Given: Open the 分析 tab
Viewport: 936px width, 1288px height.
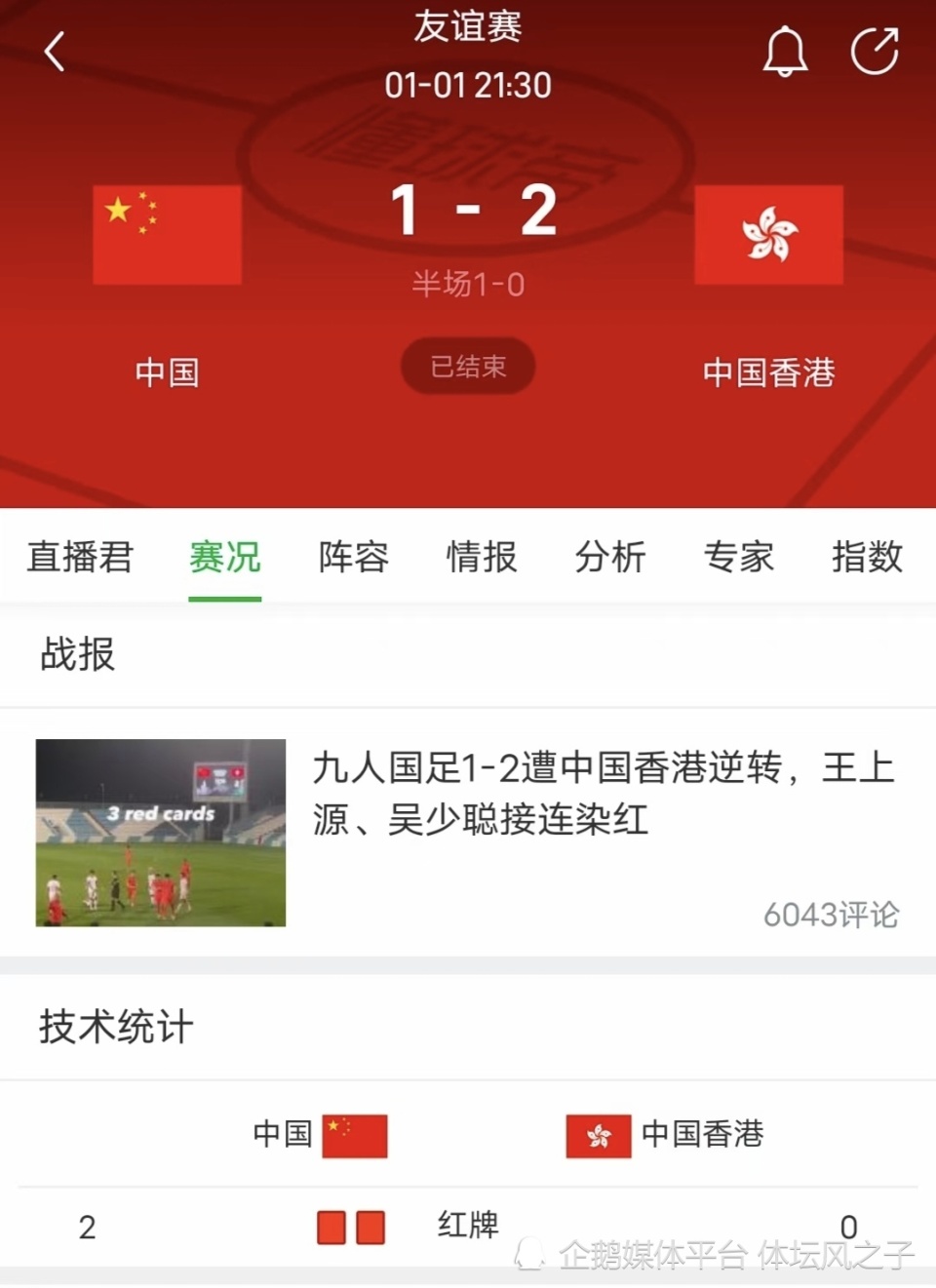Looking at the screenshot, I should pos(610,558).
